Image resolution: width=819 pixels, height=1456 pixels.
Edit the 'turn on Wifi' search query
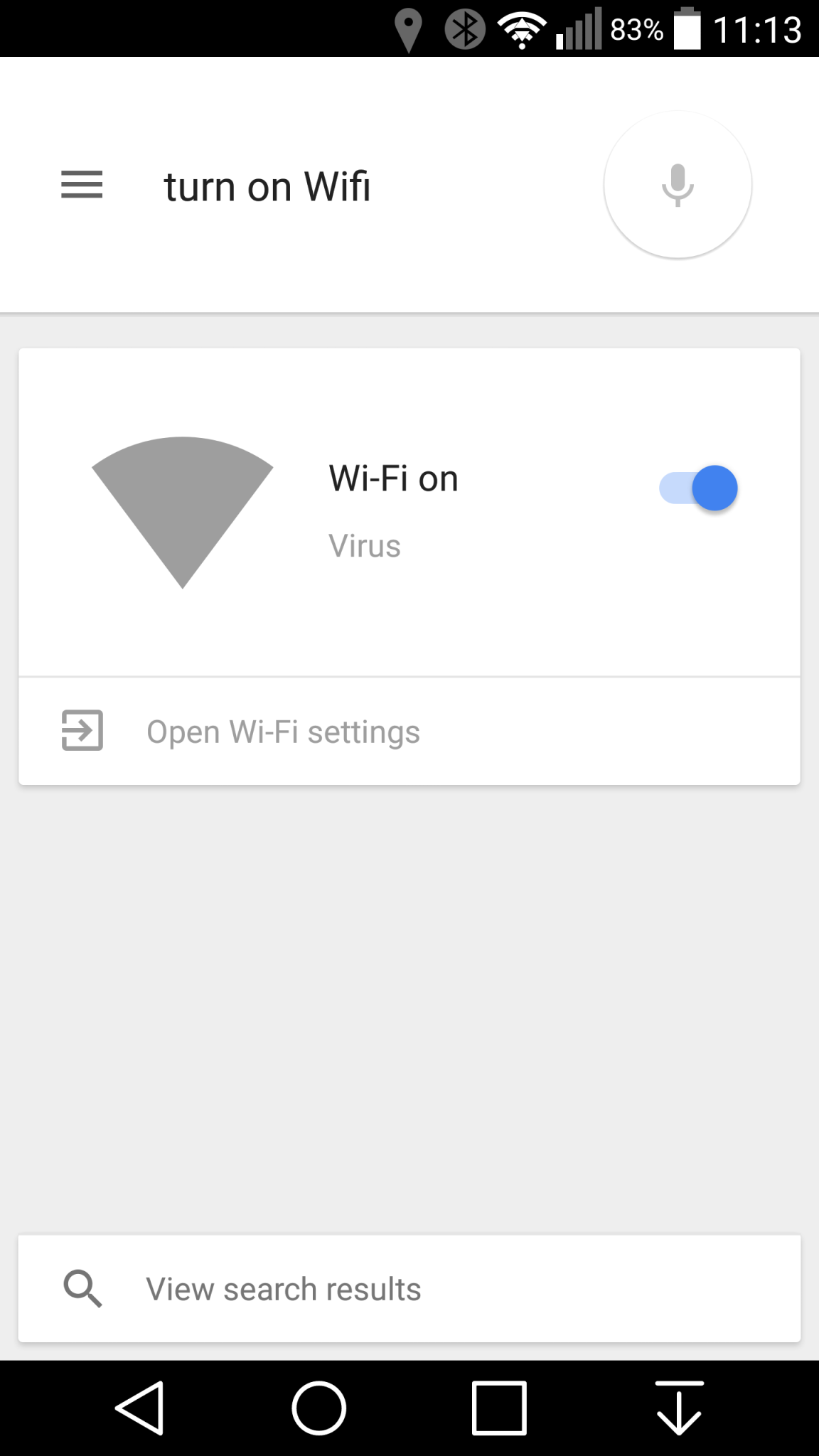coord(267,187)
